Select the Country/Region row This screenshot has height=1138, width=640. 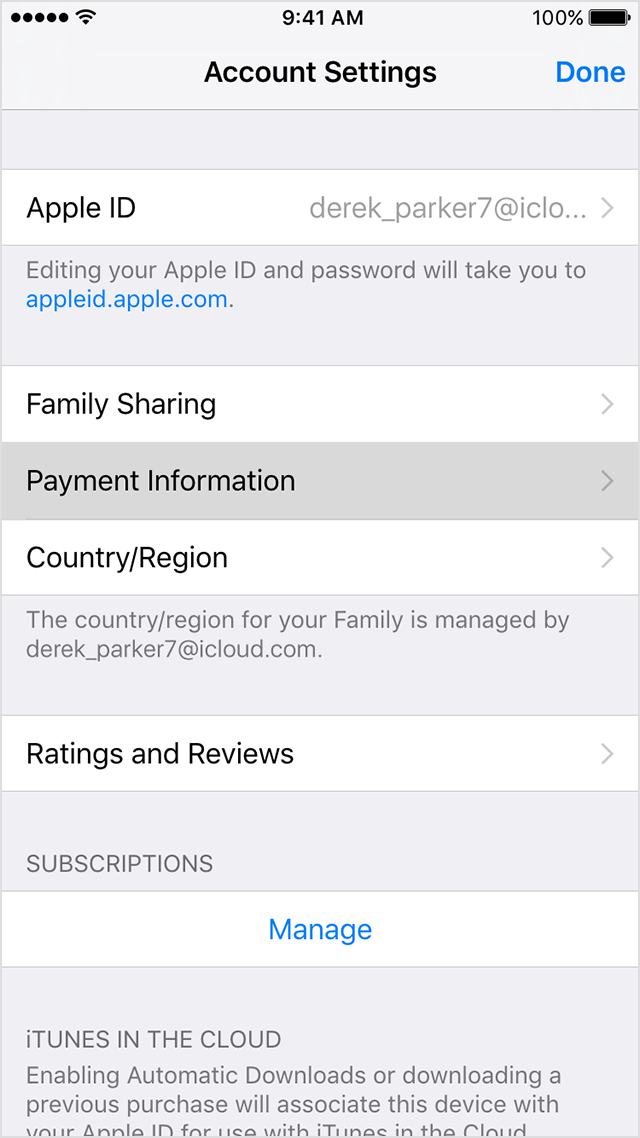click(x=320, y=558)
